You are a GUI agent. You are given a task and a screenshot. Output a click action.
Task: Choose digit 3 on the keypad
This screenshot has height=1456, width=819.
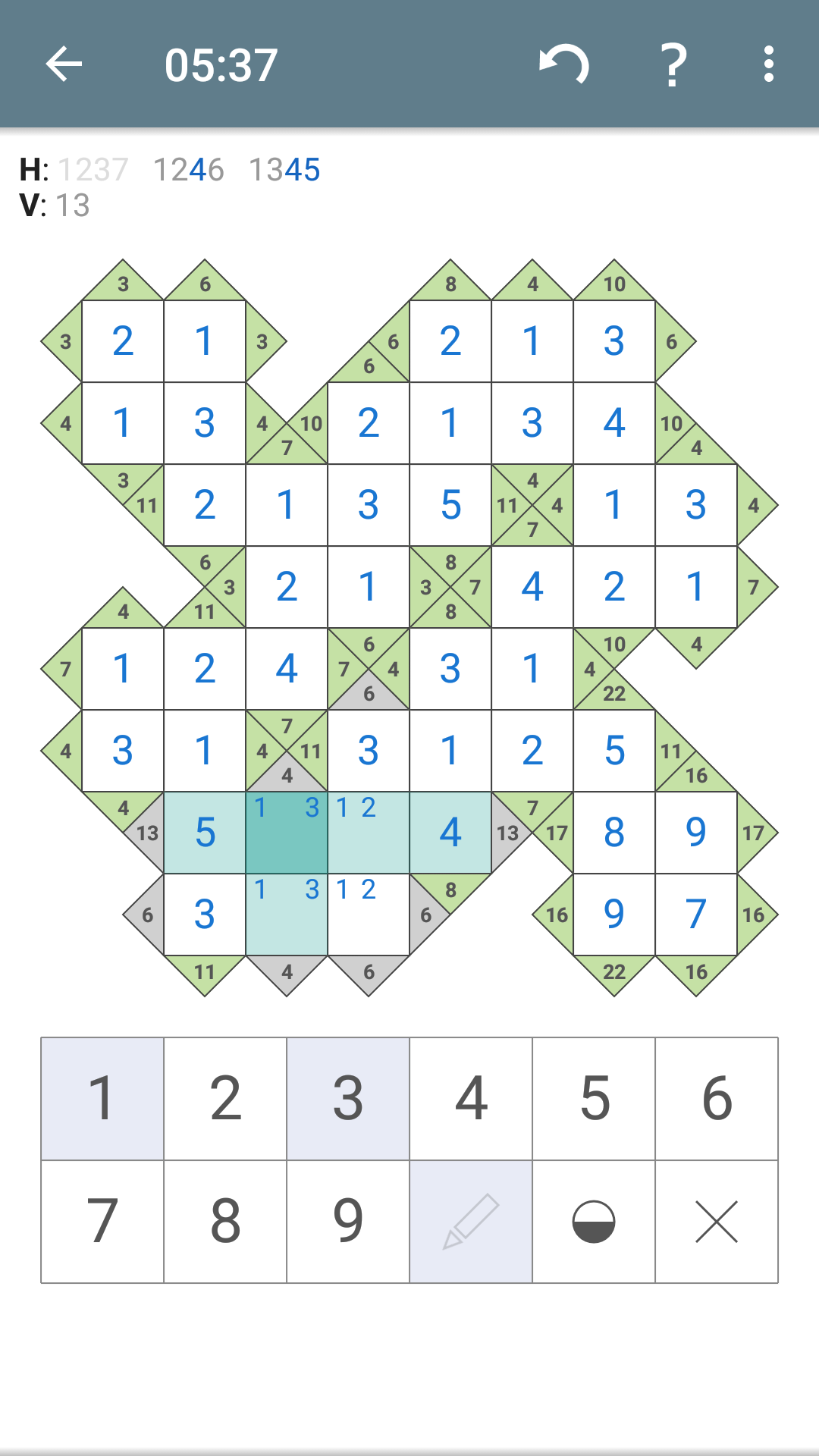(348, 1098)
